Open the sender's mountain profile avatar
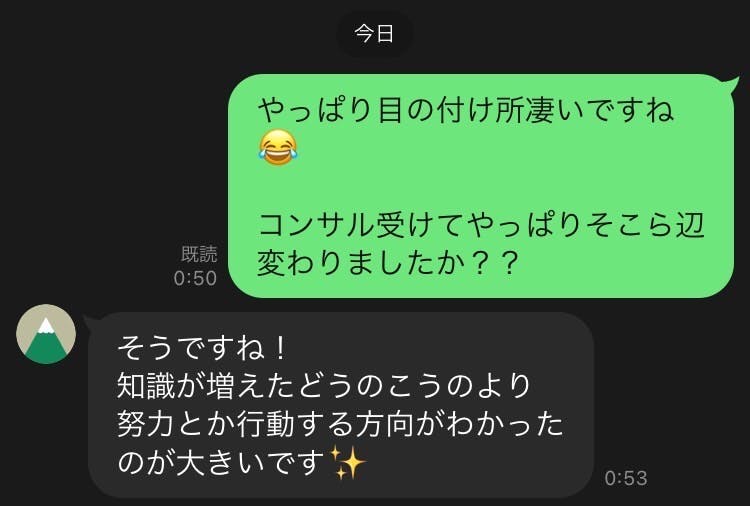 click(46, 337)
